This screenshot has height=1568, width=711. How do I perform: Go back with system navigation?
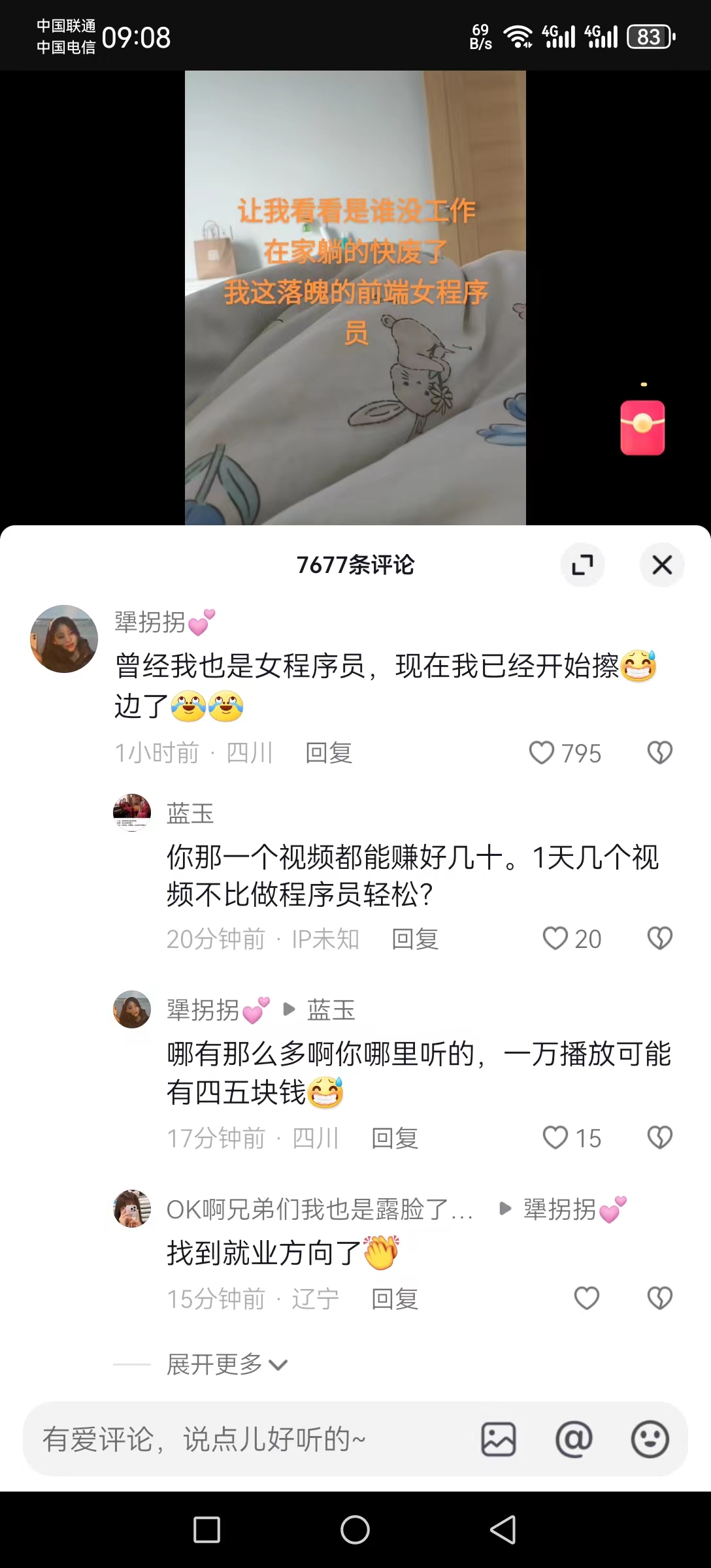pyautogui.click(x=503, y=1529)
